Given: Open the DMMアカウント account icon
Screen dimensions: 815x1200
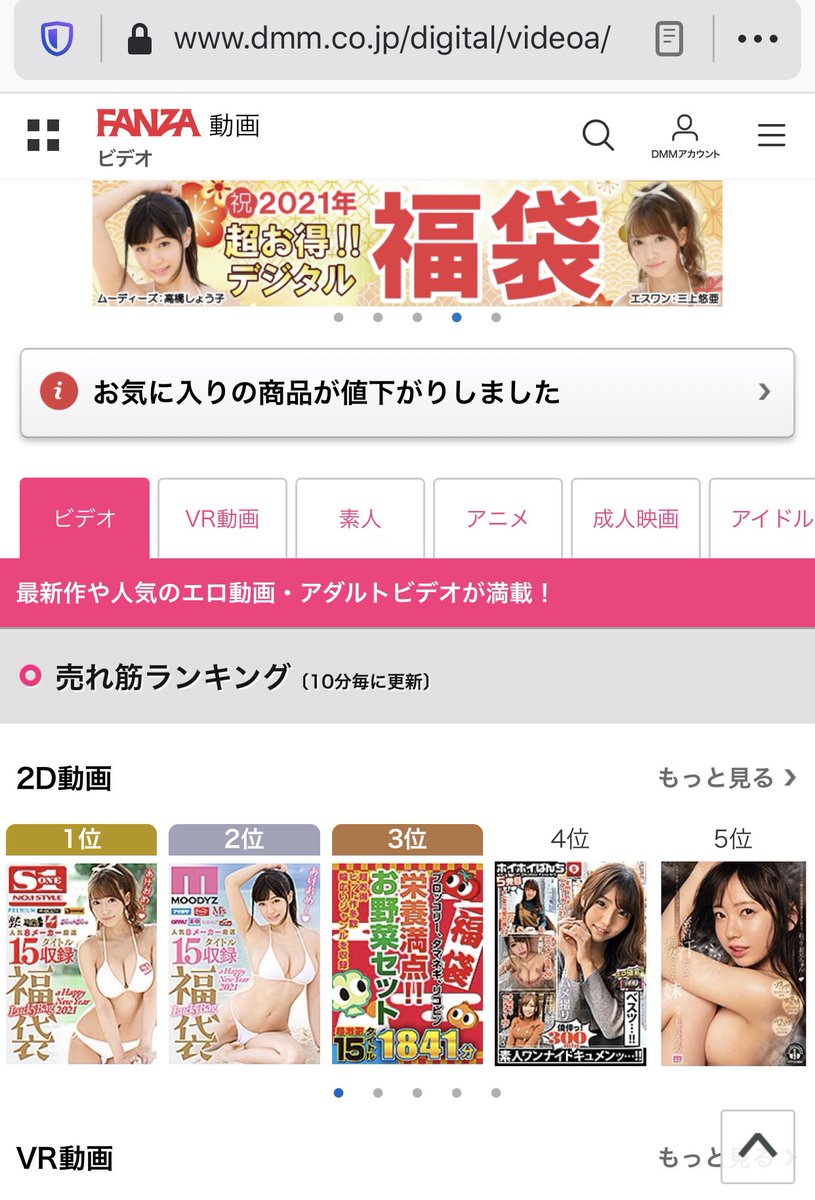Looking at the screenshot, I should click(685, 134).
